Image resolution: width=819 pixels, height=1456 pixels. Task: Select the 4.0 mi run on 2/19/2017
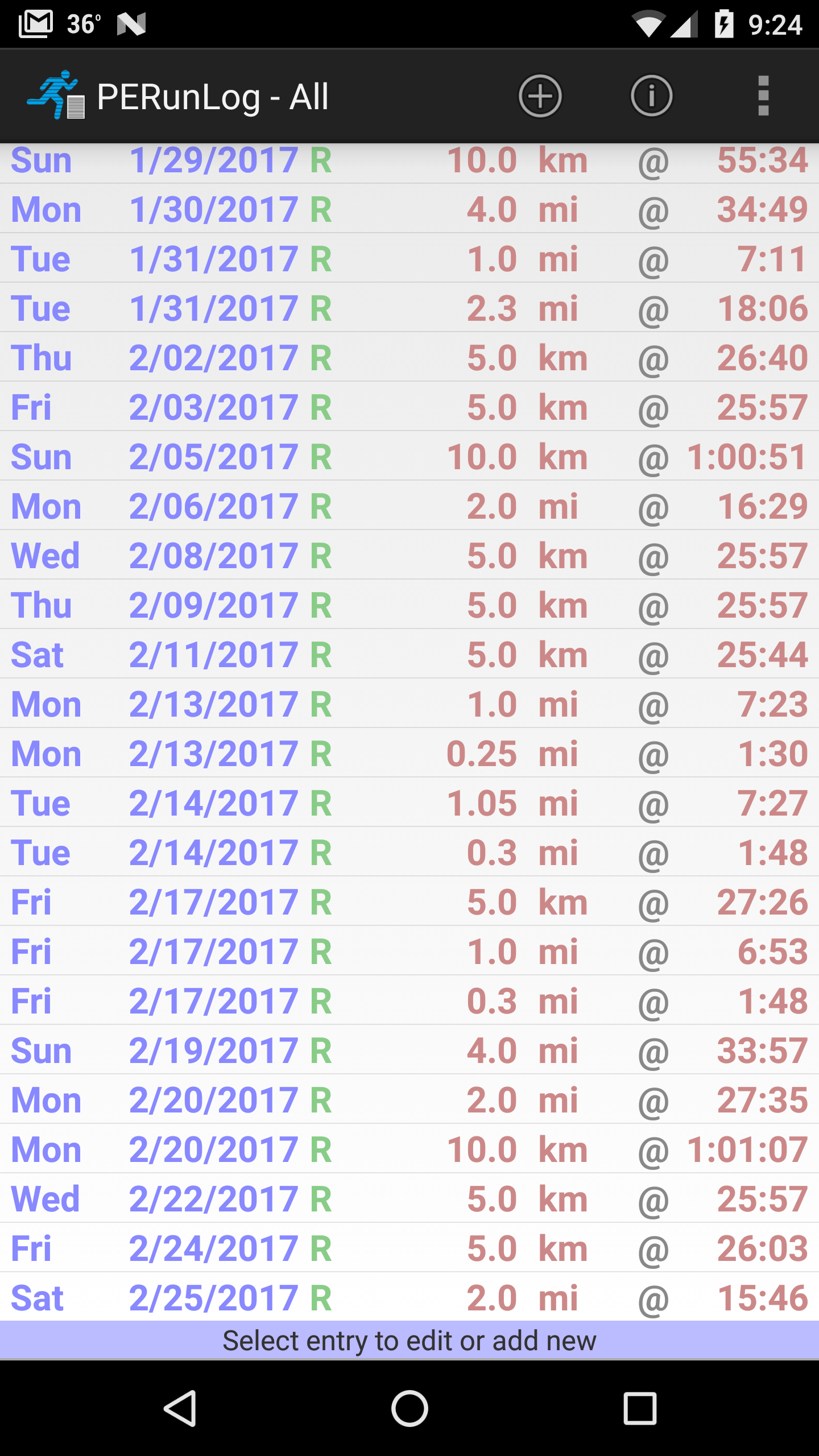pyautogui.click(x=409, y=1050)
